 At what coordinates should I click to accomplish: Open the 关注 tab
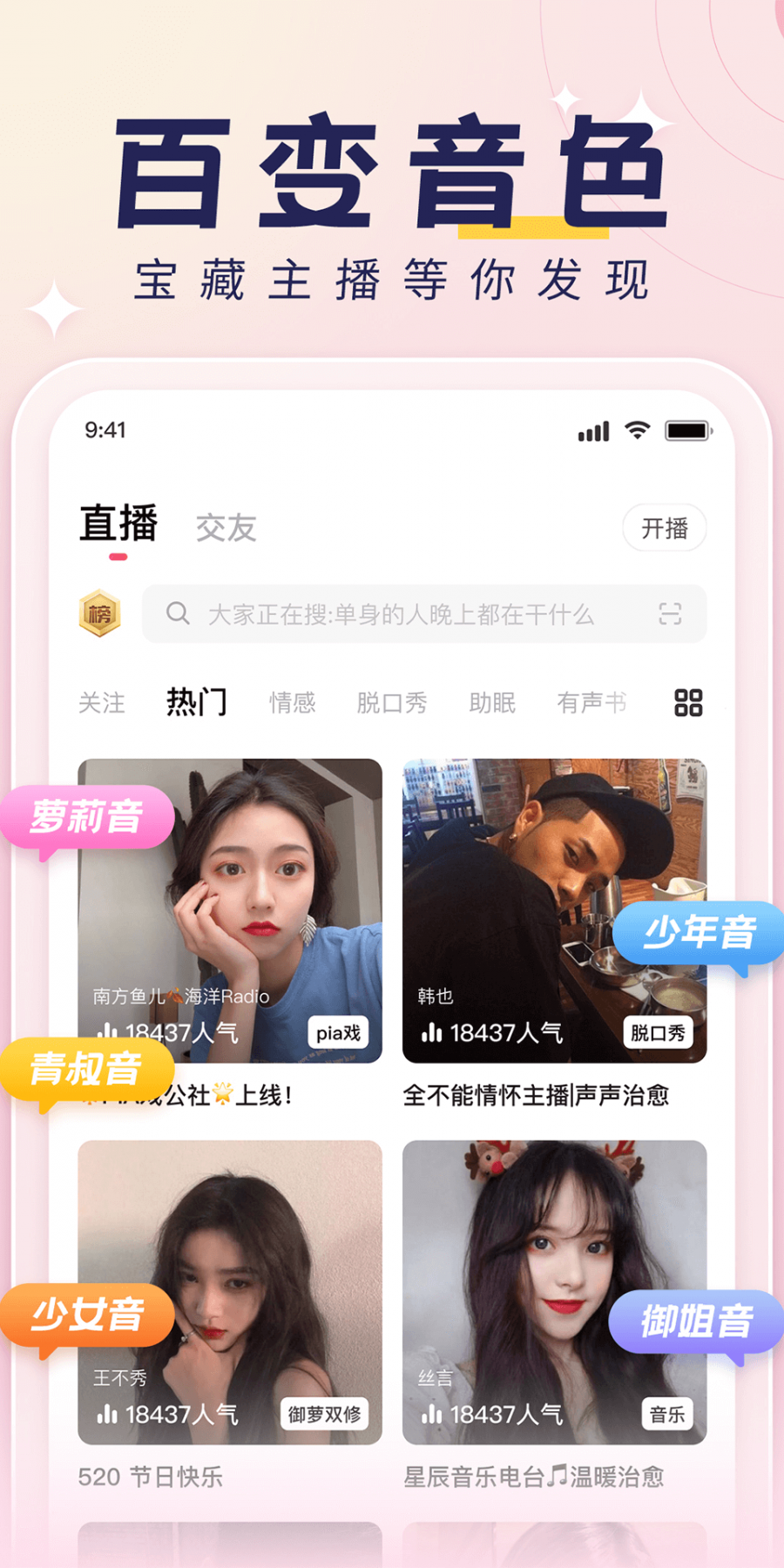tap(103, 703)
